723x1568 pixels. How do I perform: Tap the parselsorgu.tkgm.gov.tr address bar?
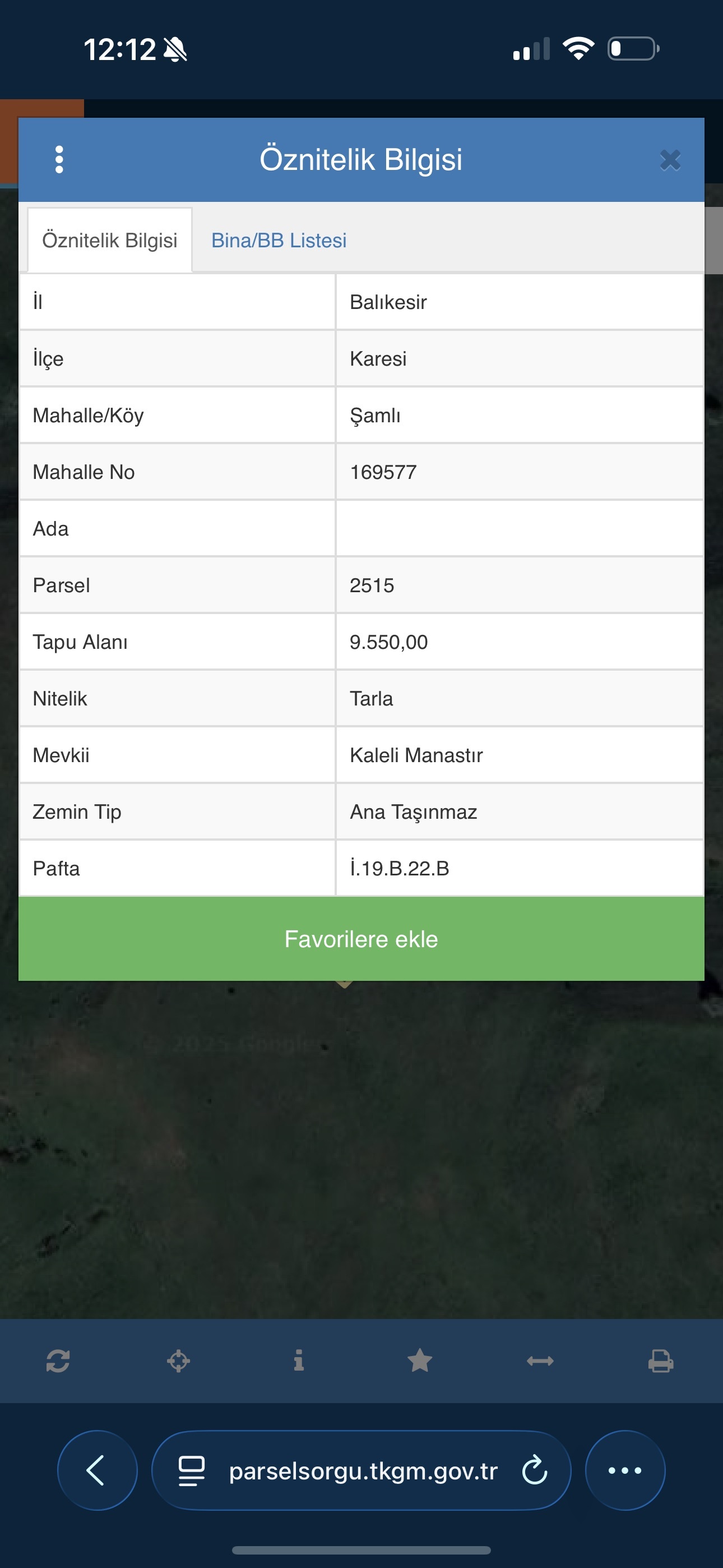coord(363,1470)
